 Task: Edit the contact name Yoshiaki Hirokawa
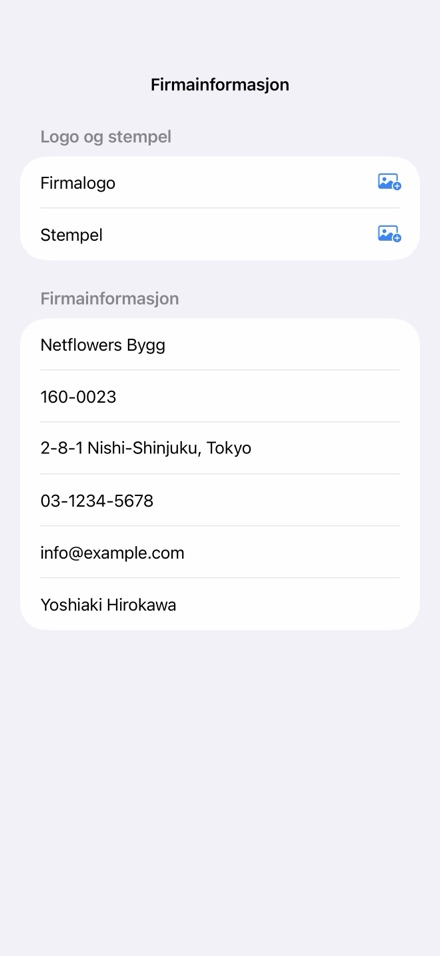[220, 604]
